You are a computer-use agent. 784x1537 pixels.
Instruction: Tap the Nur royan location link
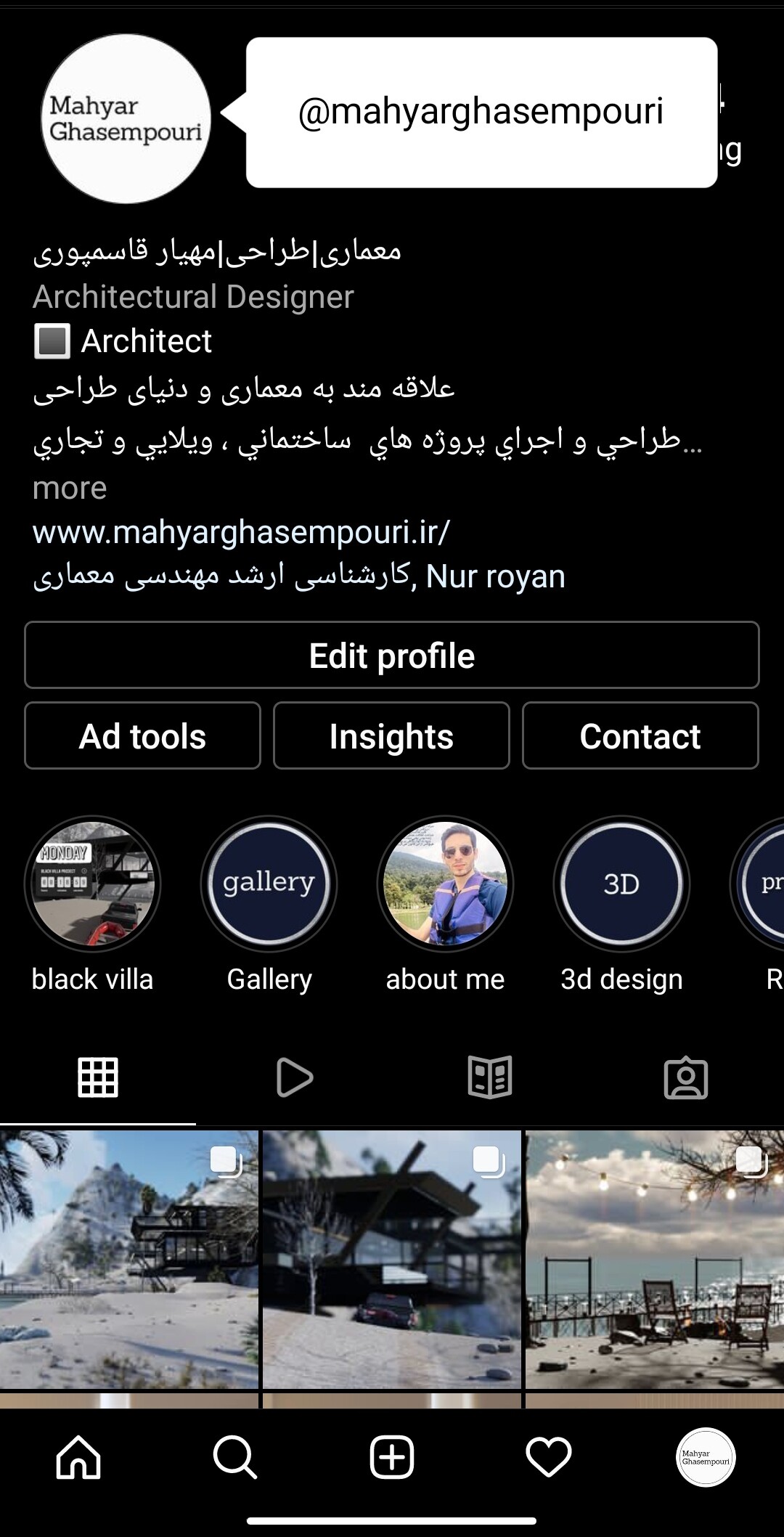495,576
